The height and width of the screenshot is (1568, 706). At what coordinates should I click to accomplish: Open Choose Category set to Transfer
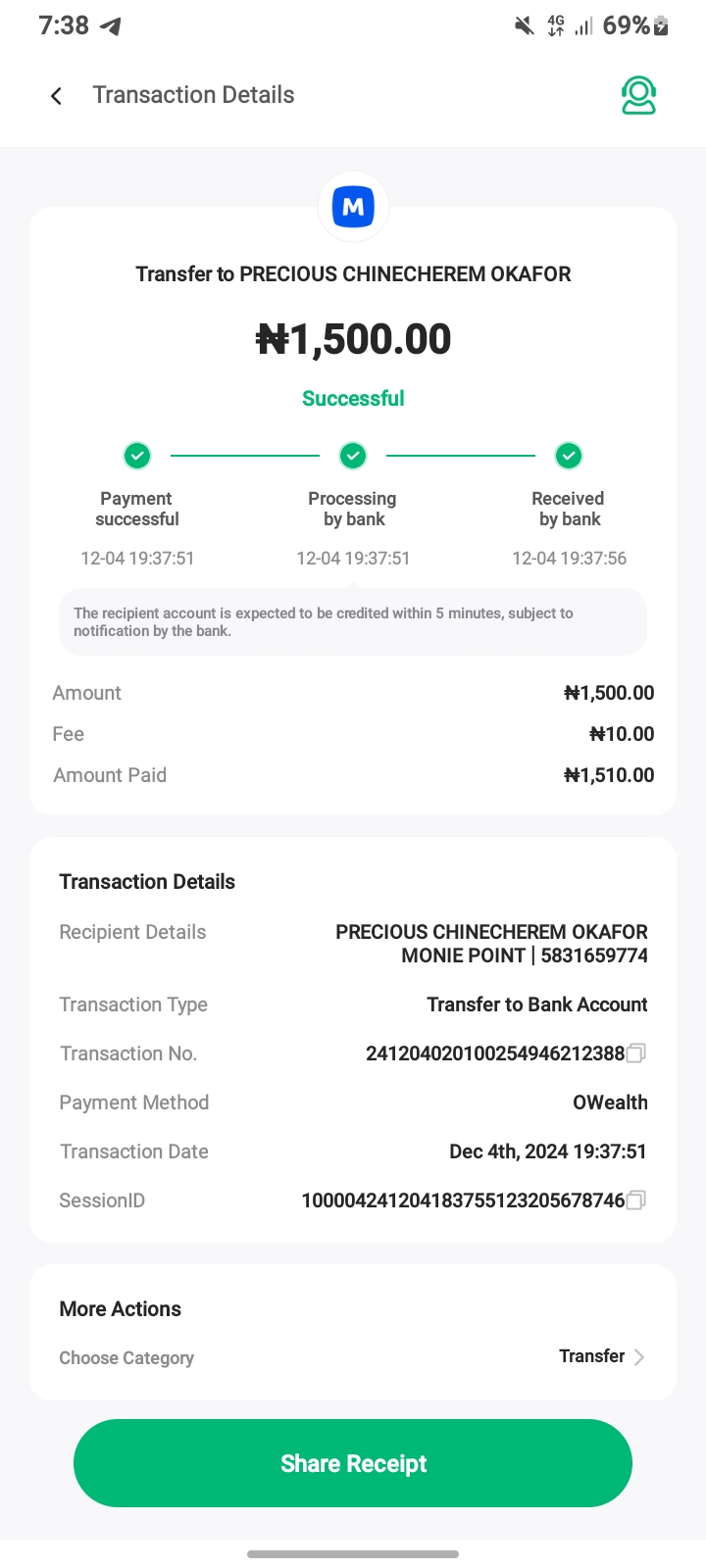pos(600,1357)
